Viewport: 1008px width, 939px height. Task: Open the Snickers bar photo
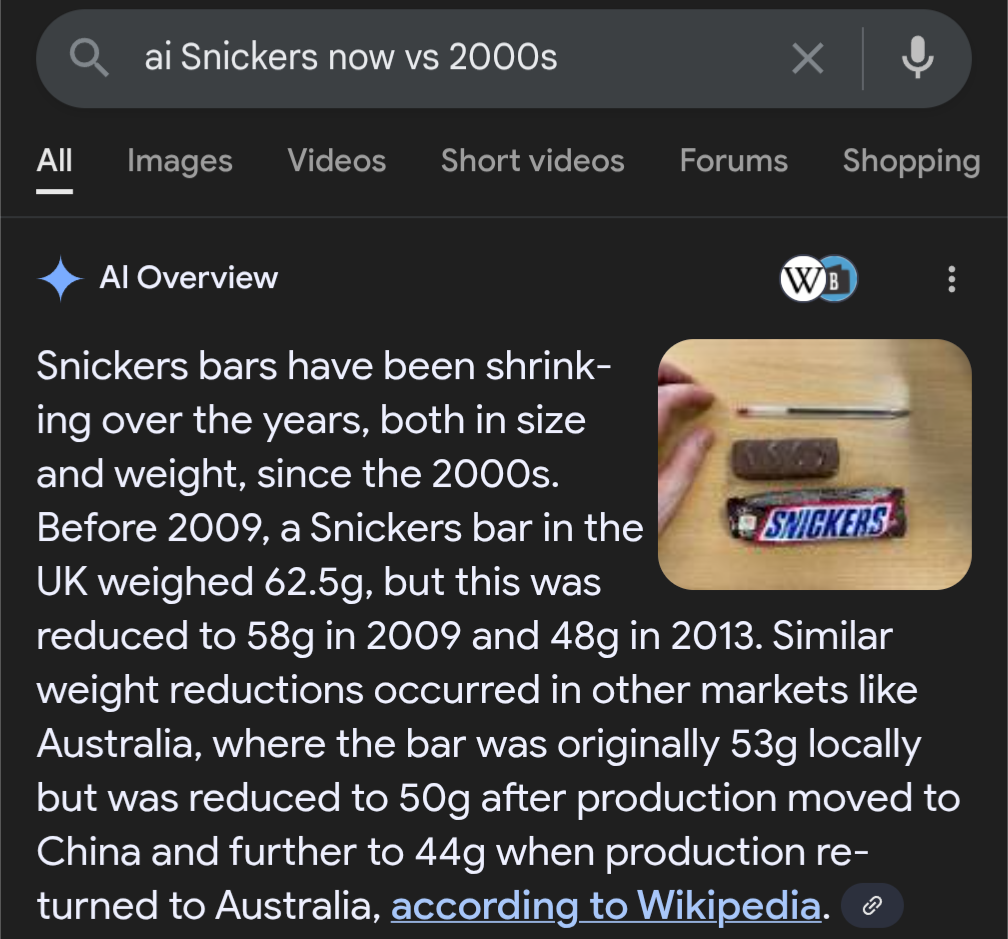[814, 464]
